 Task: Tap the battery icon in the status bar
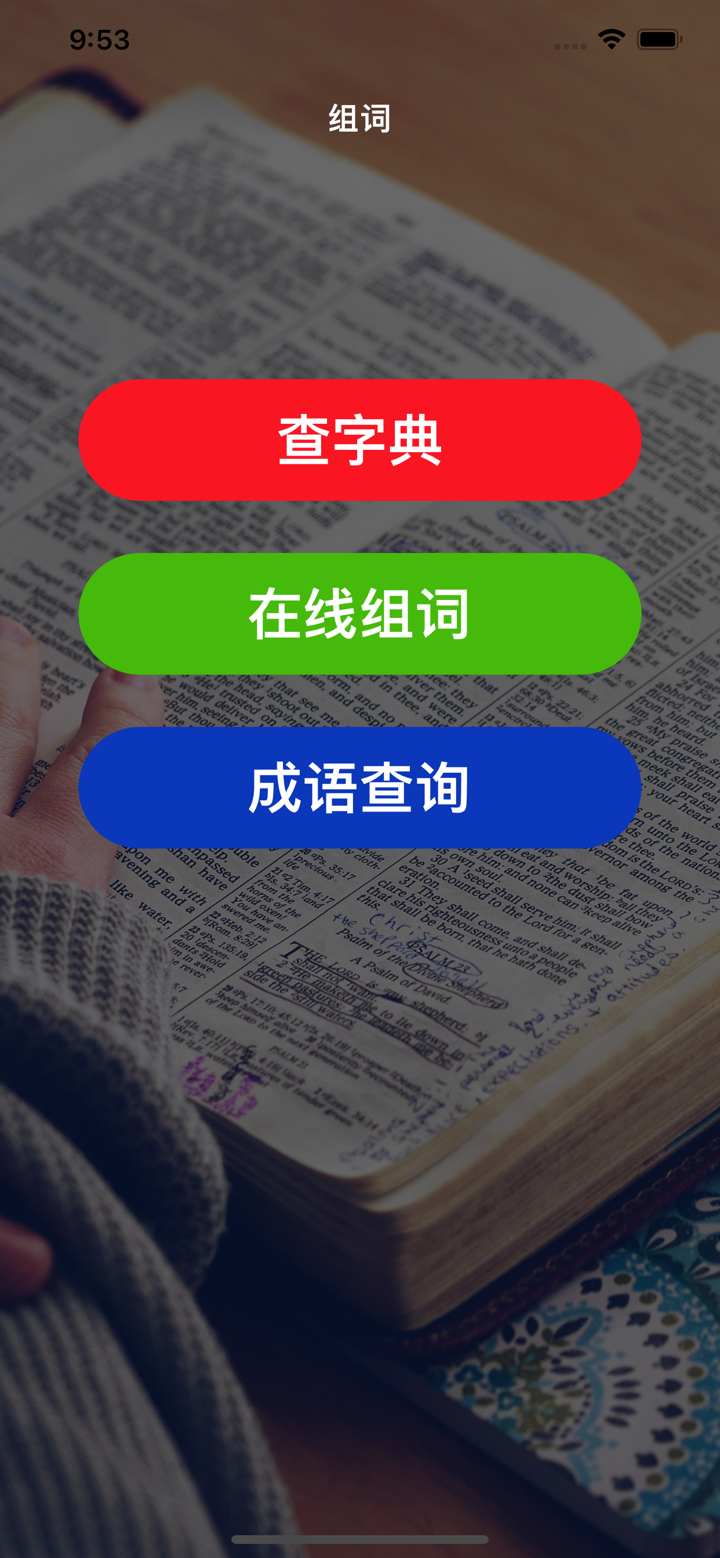(658, 38)
